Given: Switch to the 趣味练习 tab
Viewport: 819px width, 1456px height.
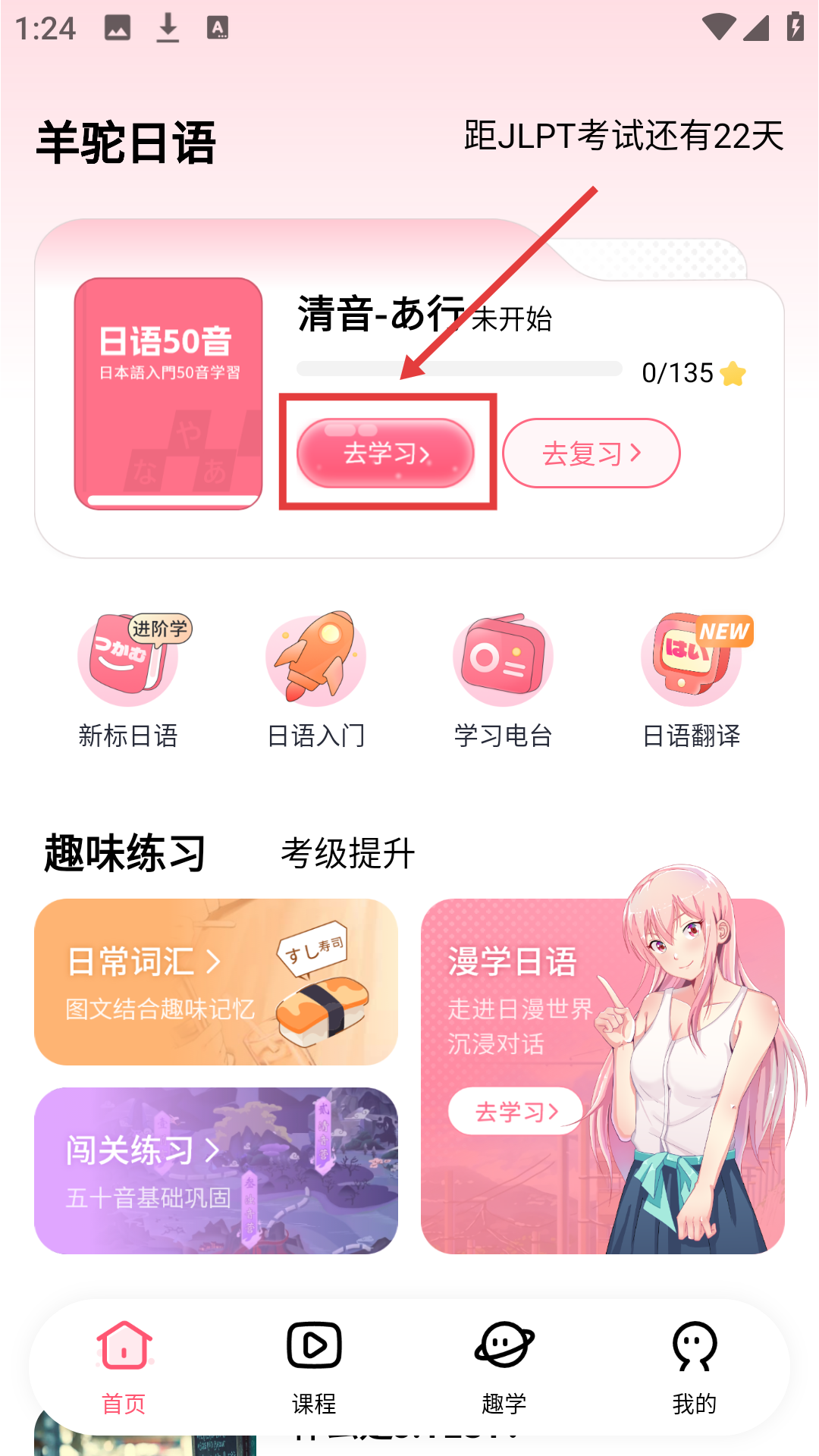Looking at the screenshot, I should pos(125,853).
